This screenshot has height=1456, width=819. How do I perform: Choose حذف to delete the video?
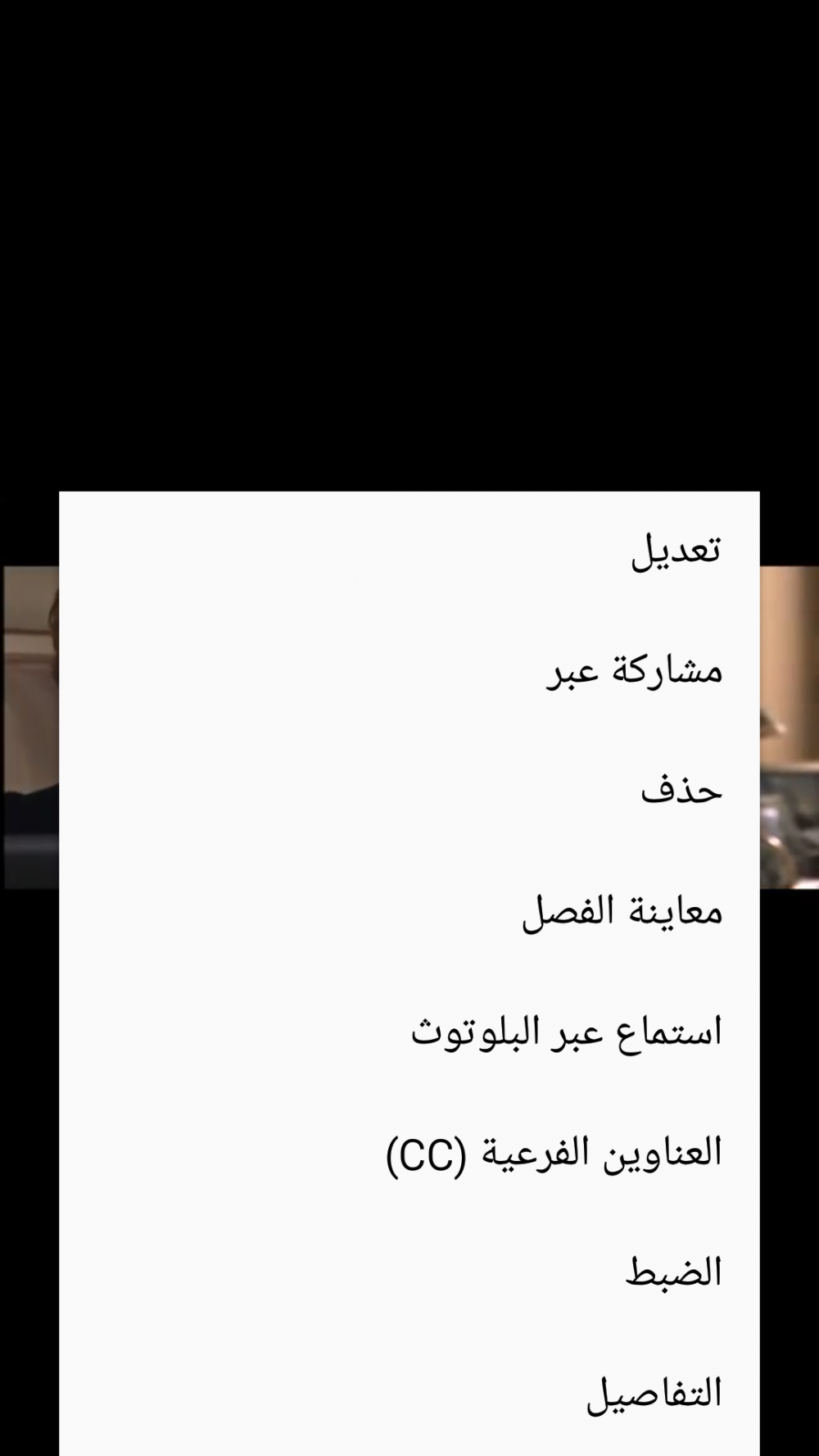(x=681, y=791)
